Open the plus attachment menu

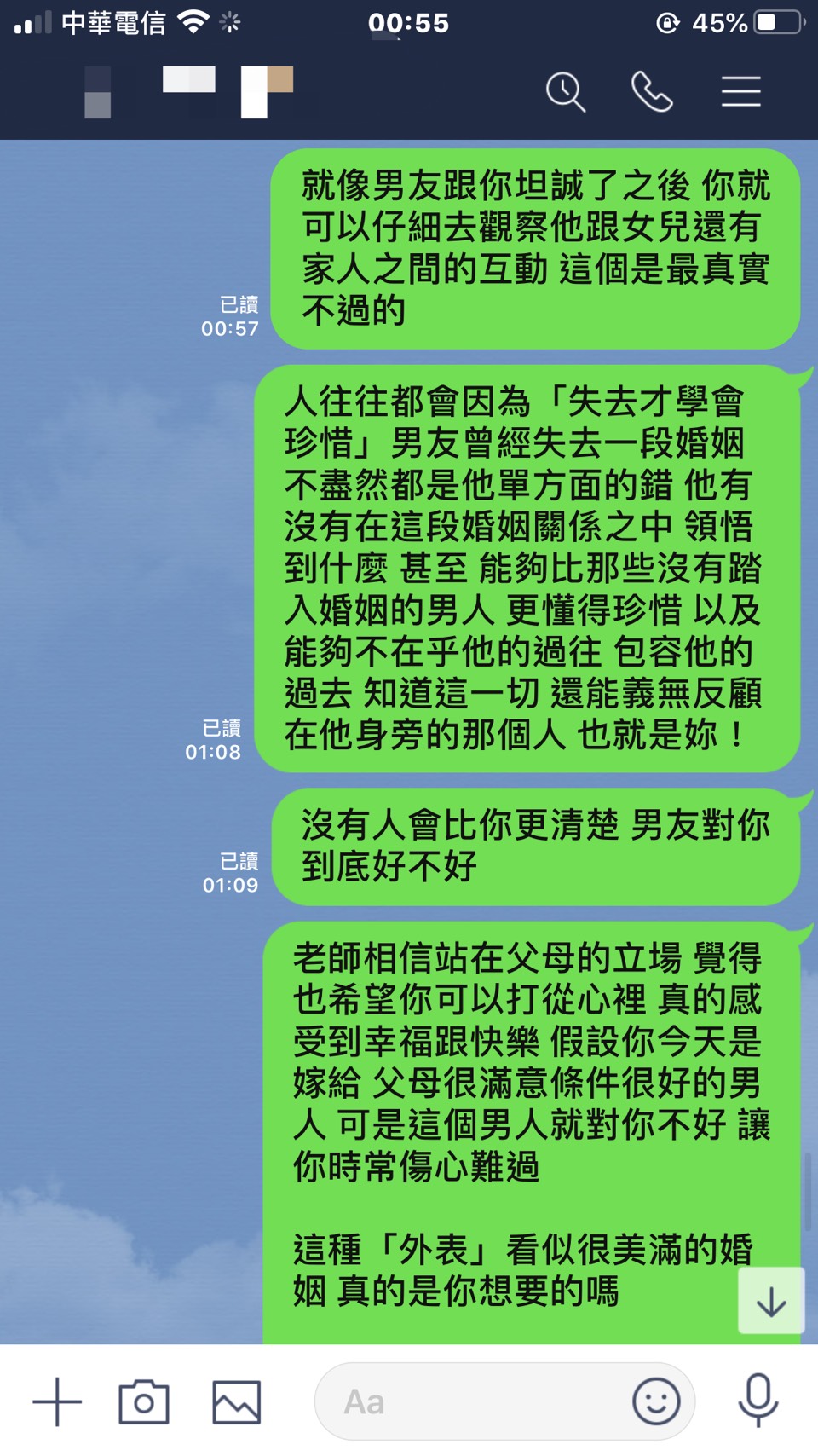tap(57, 1401)
